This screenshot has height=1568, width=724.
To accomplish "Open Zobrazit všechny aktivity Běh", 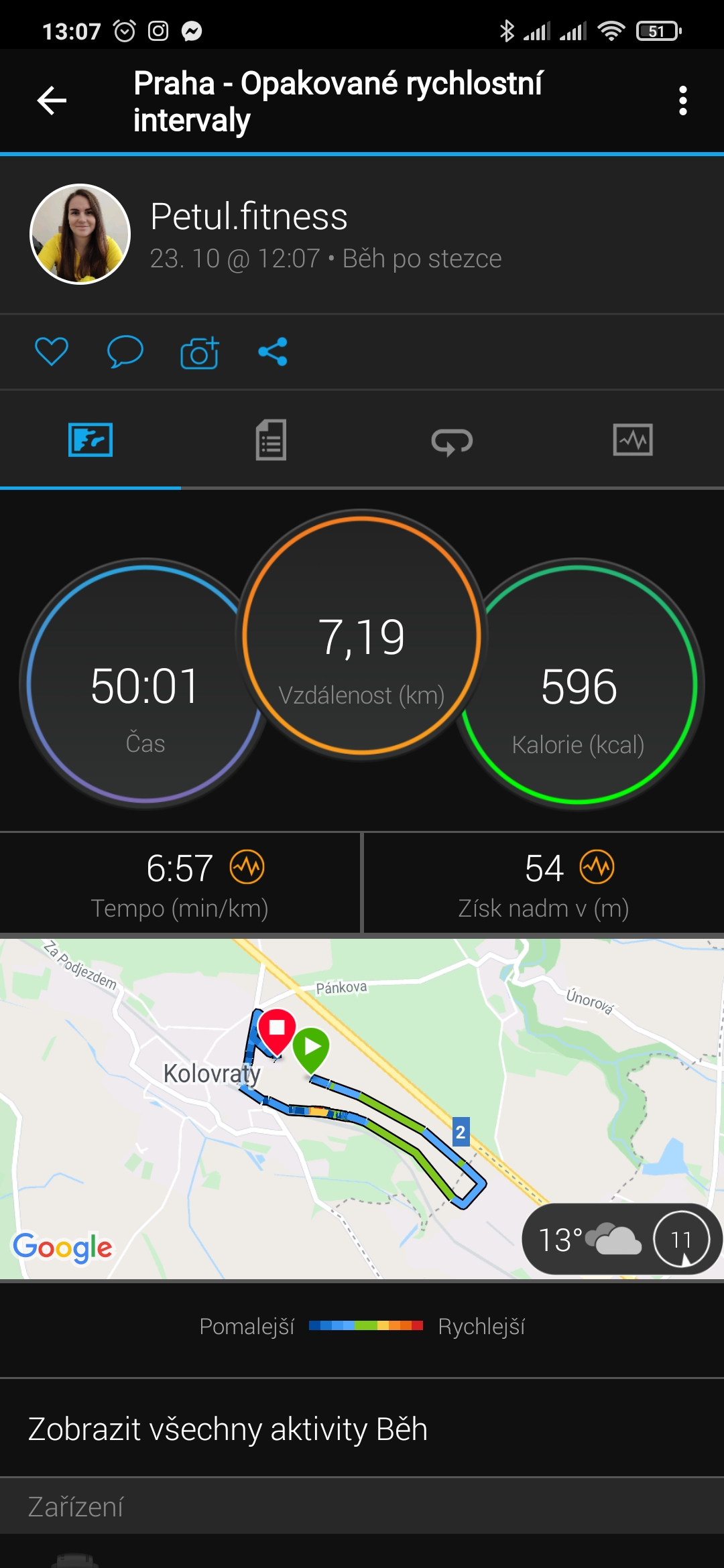I will pos(362,1429).
